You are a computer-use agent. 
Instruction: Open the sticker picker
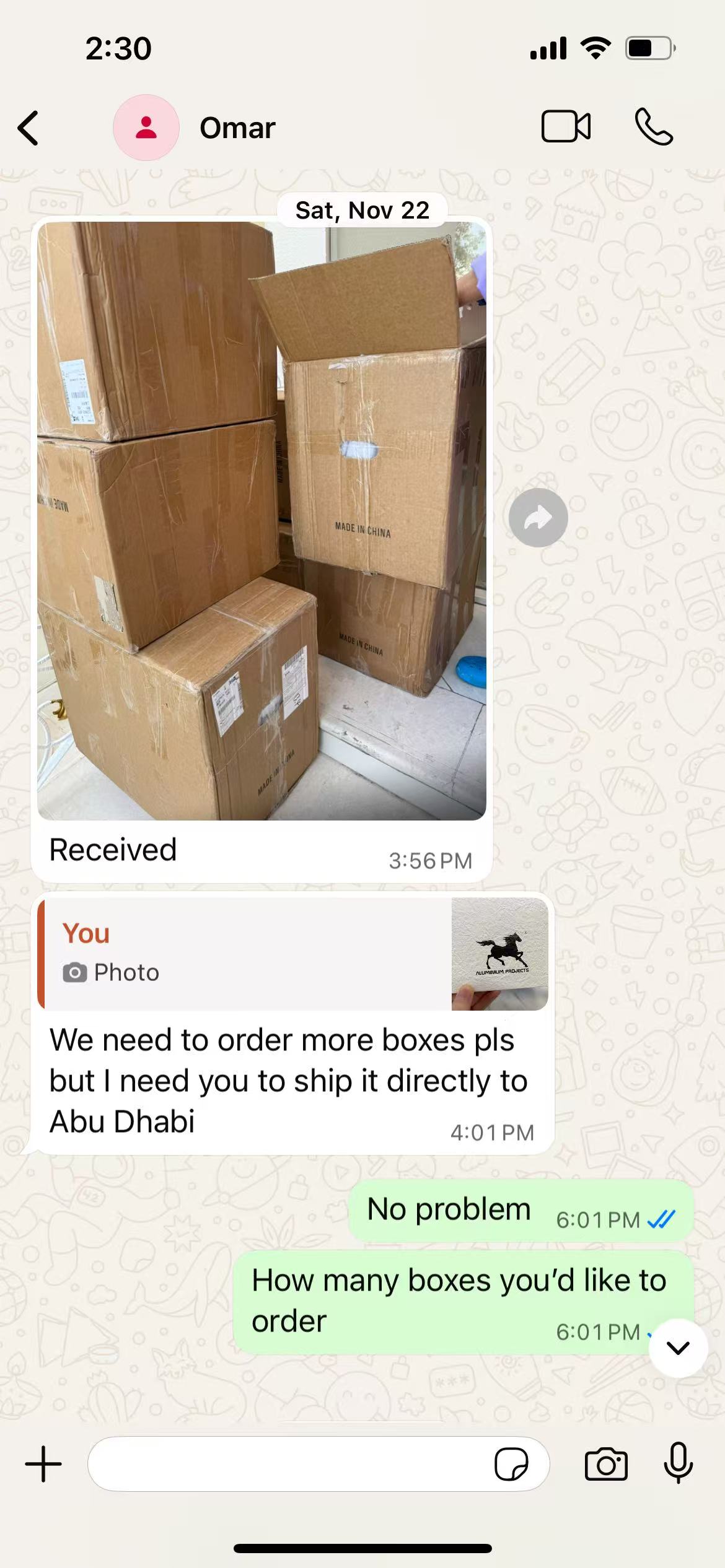tap(511, 1465)
